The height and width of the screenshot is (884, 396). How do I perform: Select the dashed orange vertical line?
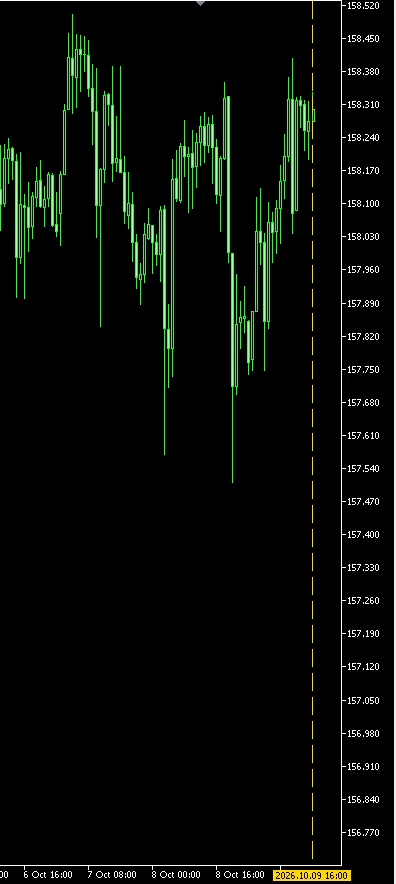pyautogui.click(x=313, y=430)
